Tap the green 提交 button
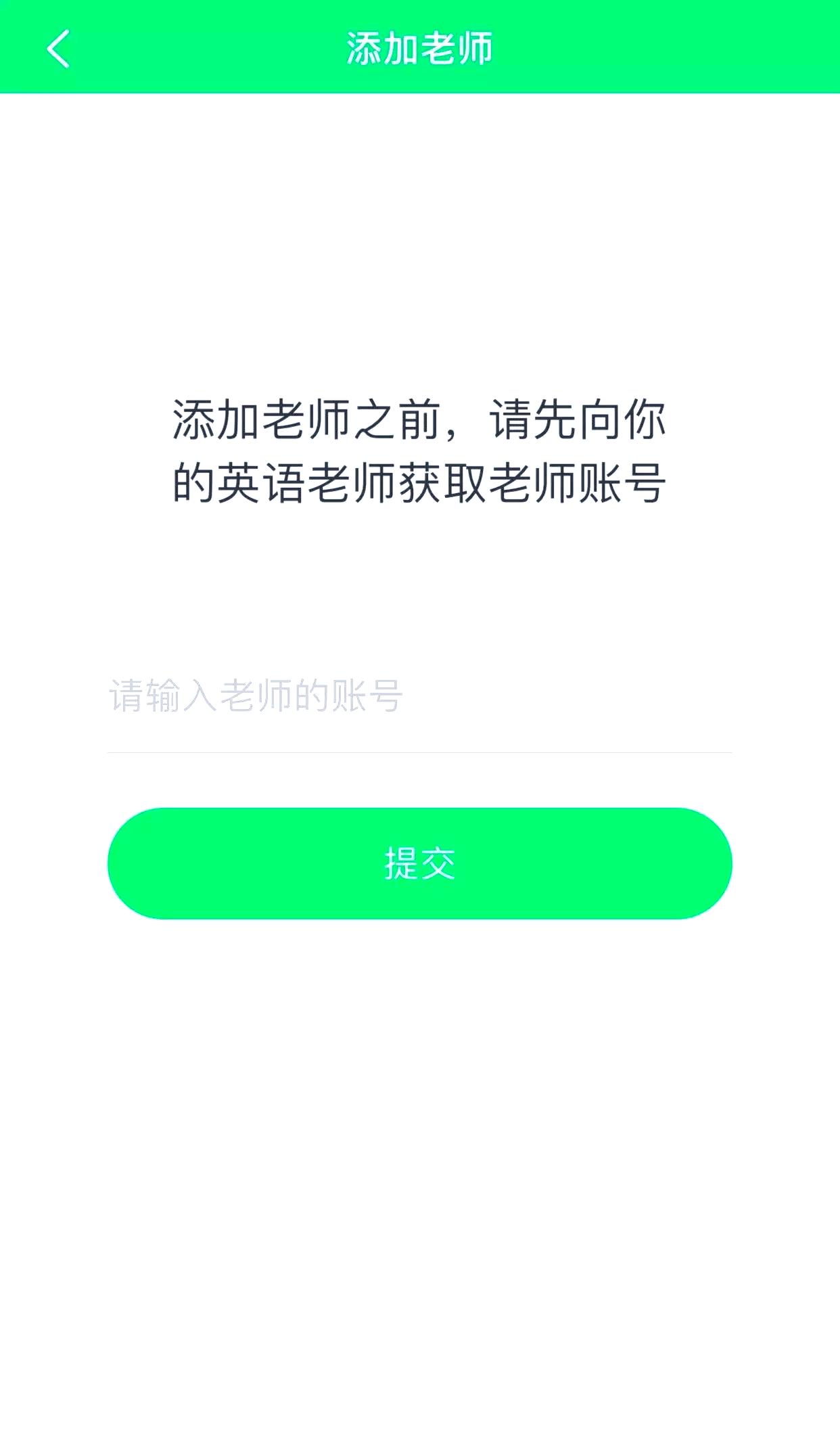The height and width of the screenshot is (1437, 840). [x=419, y=863]
